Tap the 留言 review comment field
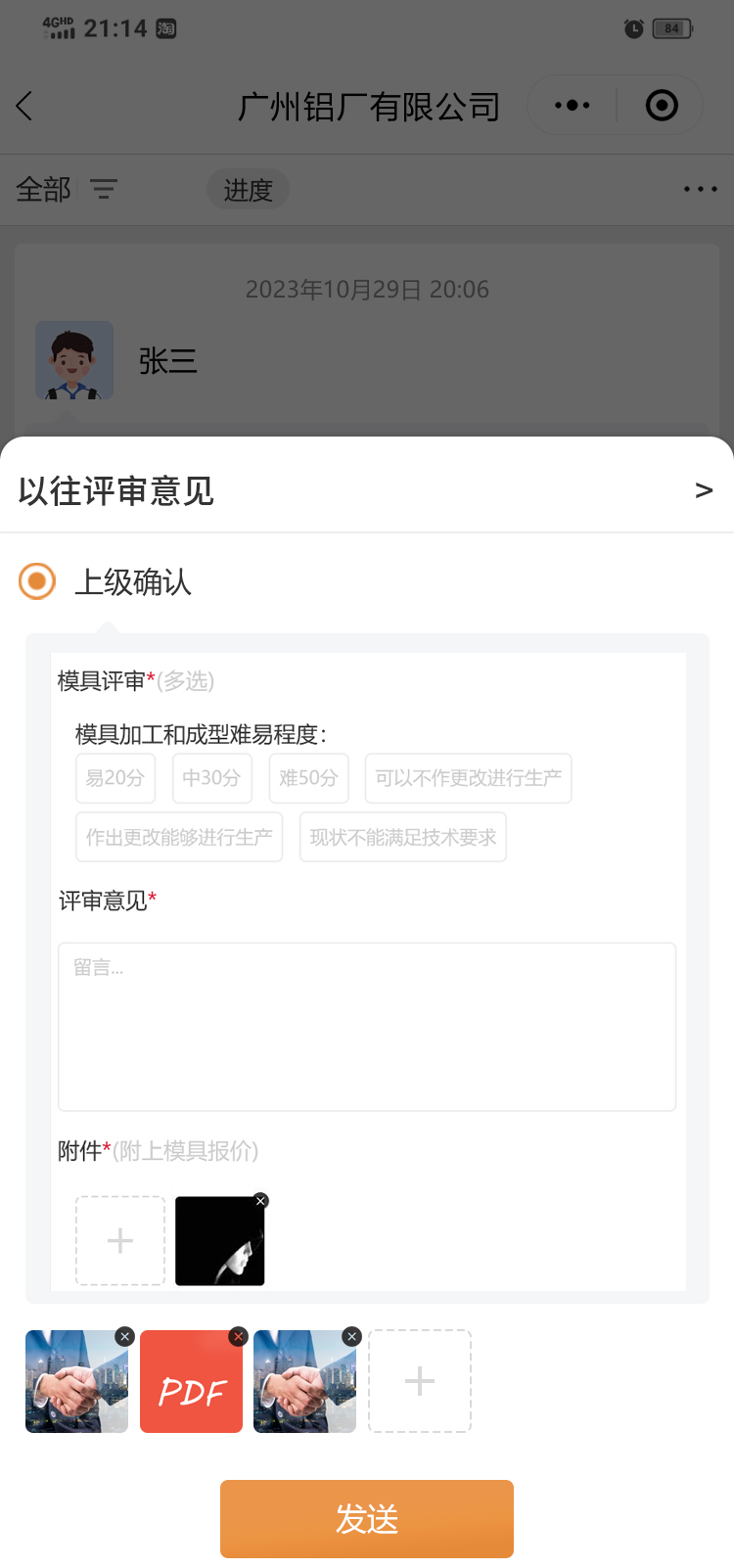Viewport: 734px width, 1568px height. [367, 1026]
